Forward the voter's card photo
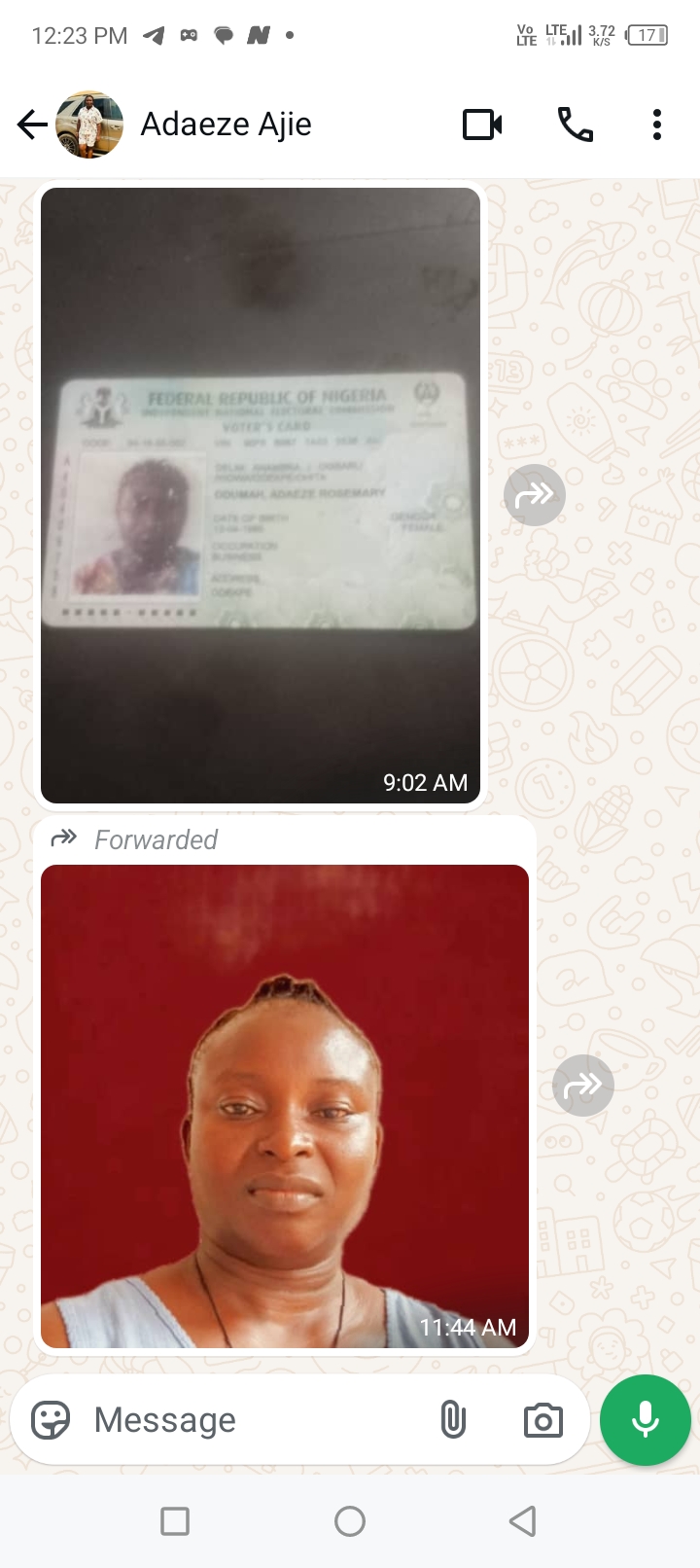Screen dimensions: 700x1568 click(x=534, y=496)
